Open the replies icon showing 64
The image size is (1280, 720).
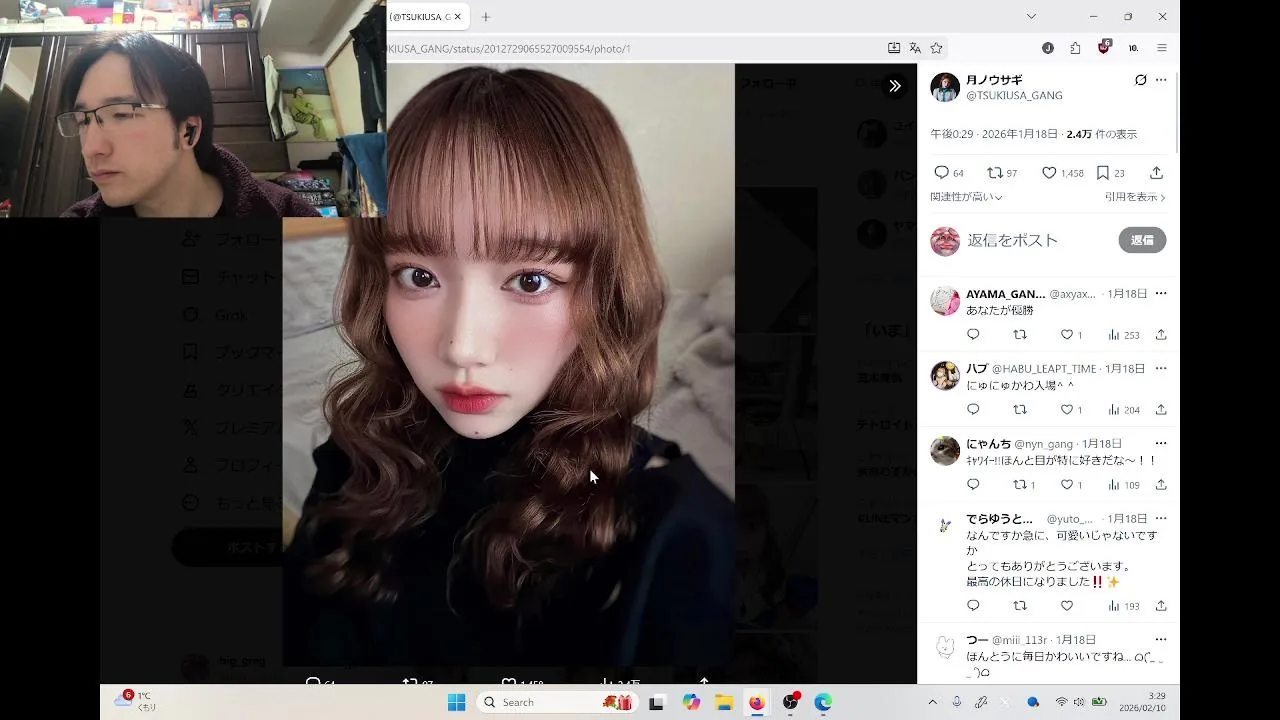[x=941, y=173]
